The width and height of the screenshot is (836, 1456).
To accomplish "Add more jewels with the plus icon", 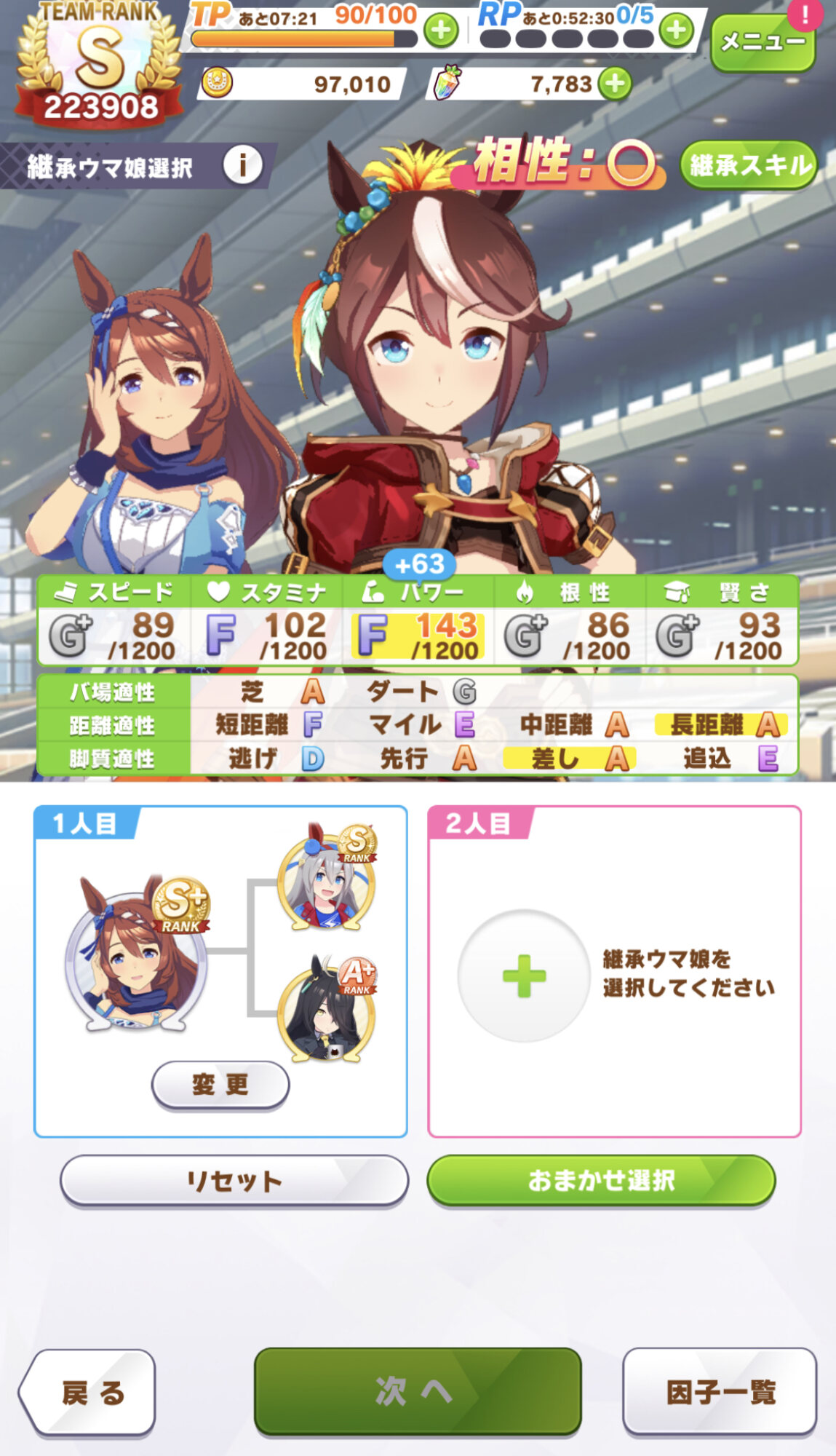I will 616,84.
